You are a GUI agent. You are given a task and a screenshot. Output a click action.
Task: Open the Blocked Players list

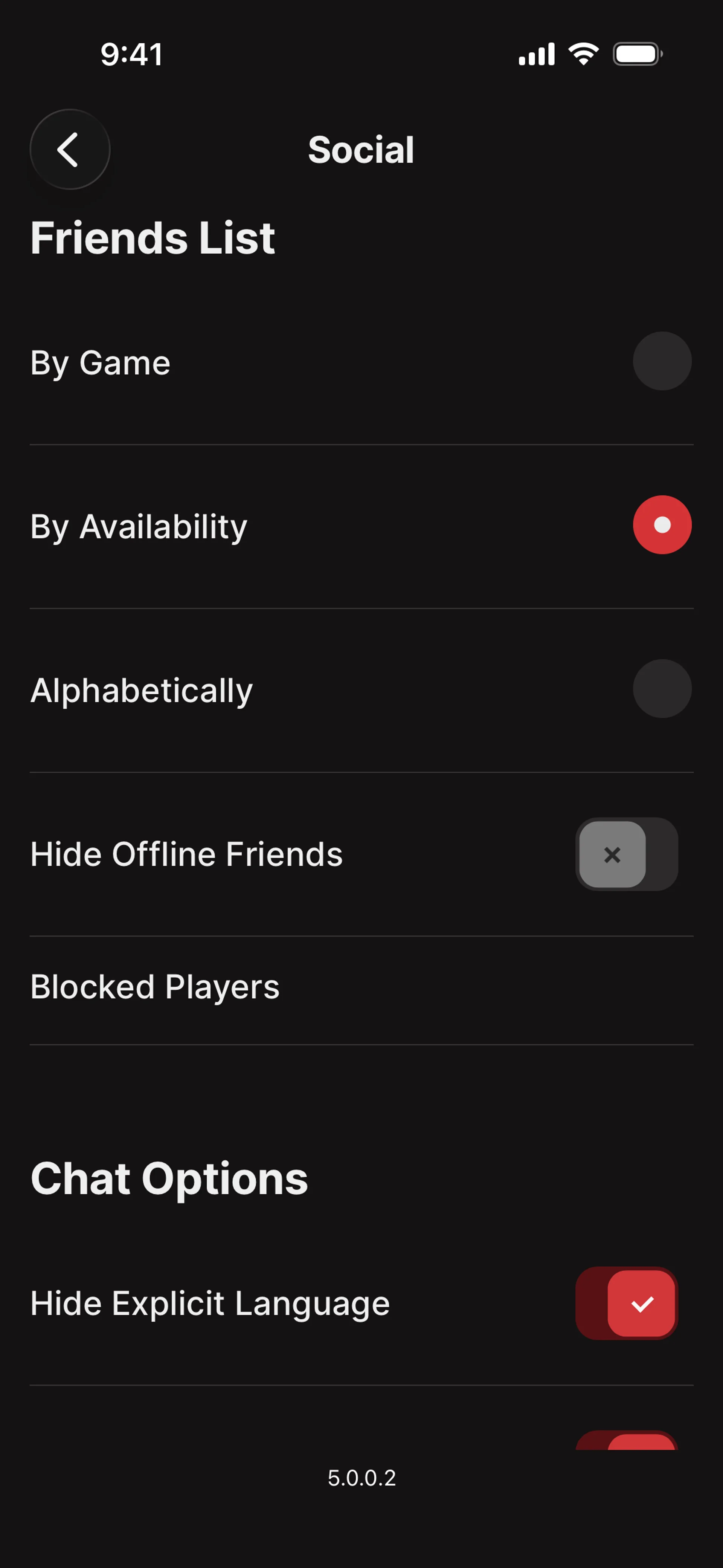pyautogui.click(x=155, y=987)
